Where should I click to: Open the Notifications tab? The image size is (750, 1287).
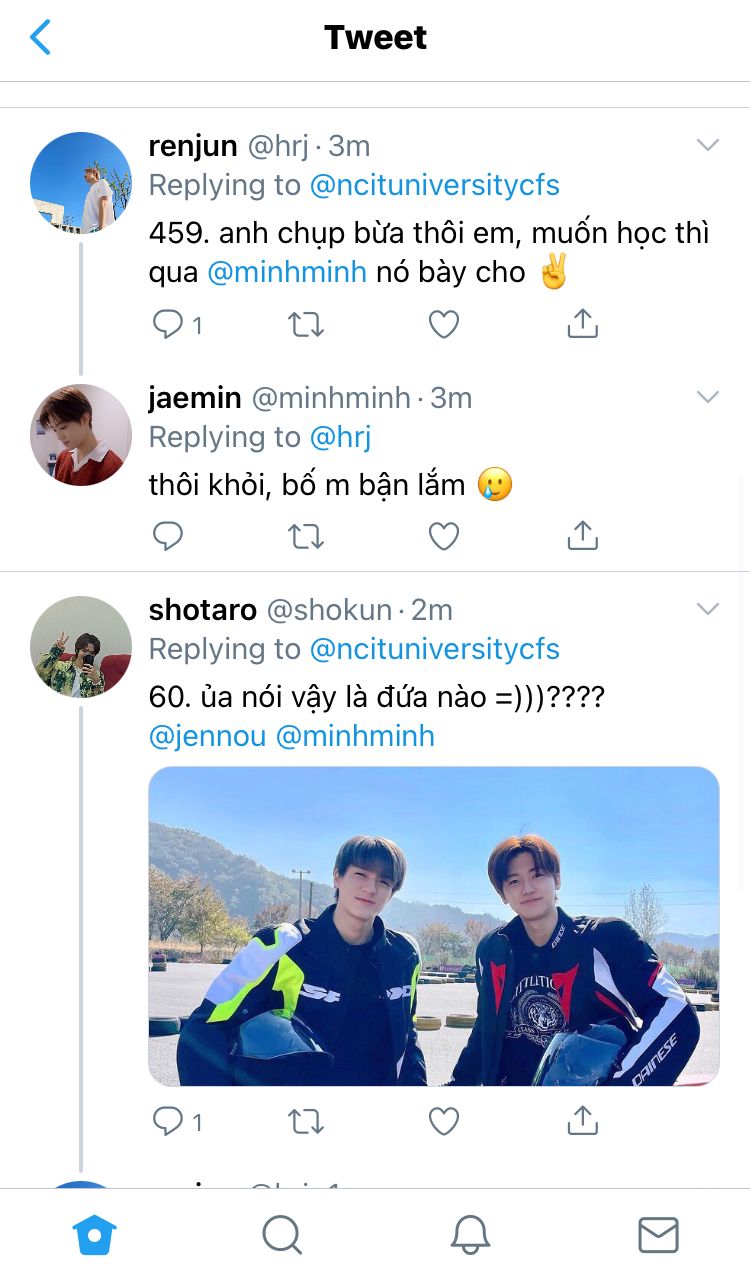[470, 1235]
